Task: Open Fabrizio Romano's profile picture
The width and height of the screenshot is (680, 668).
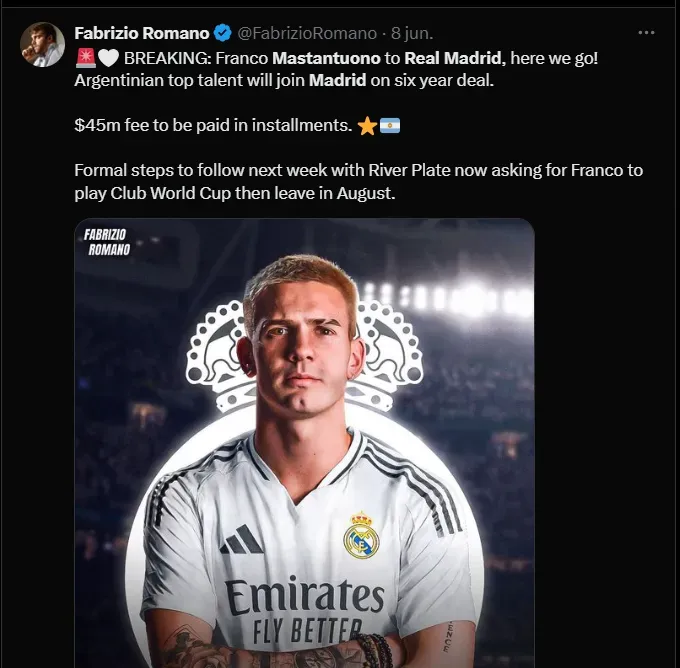Action: (x=42, y=44)
